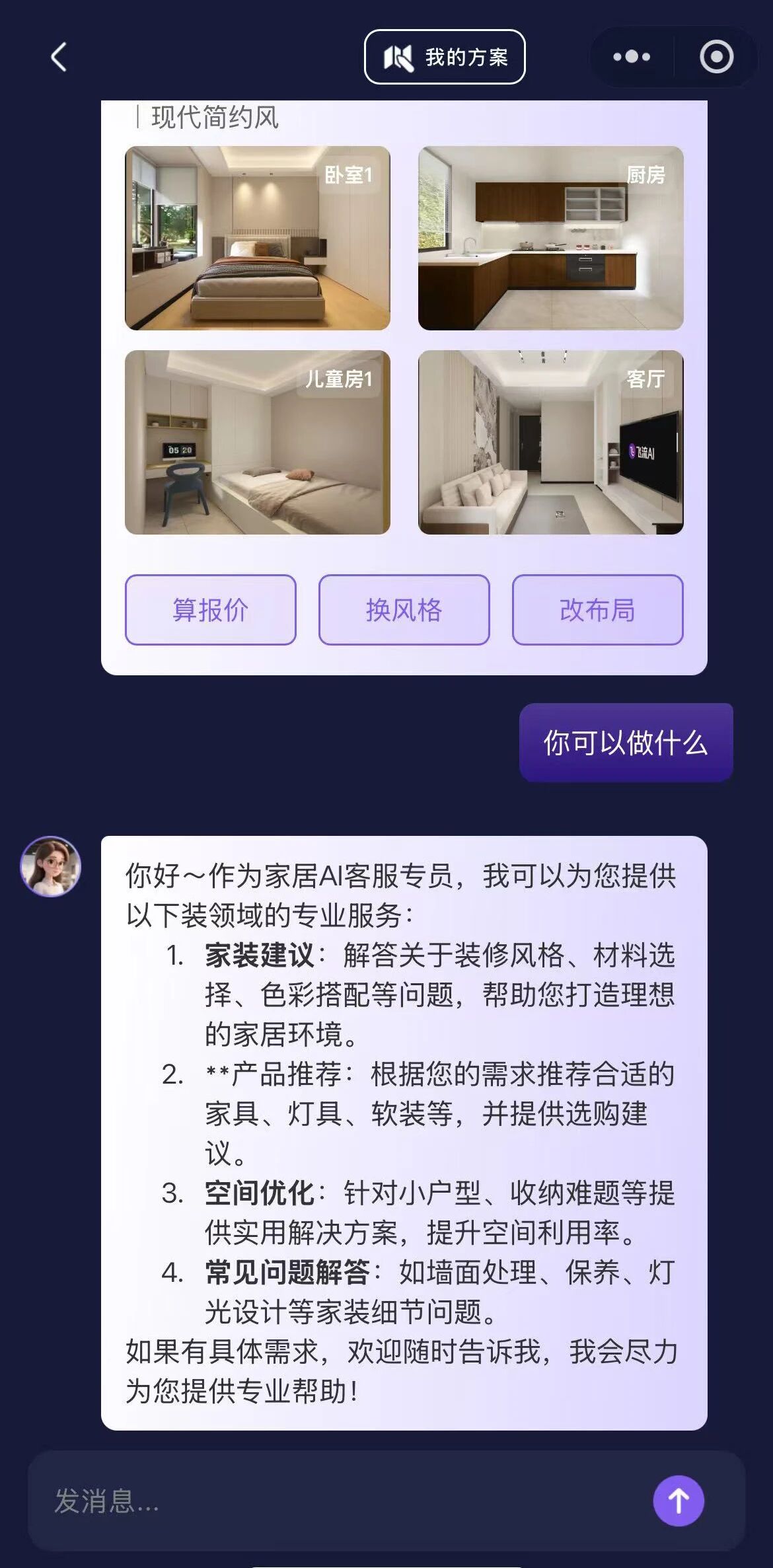Send the message with the purple arrow

(679, 1501)
